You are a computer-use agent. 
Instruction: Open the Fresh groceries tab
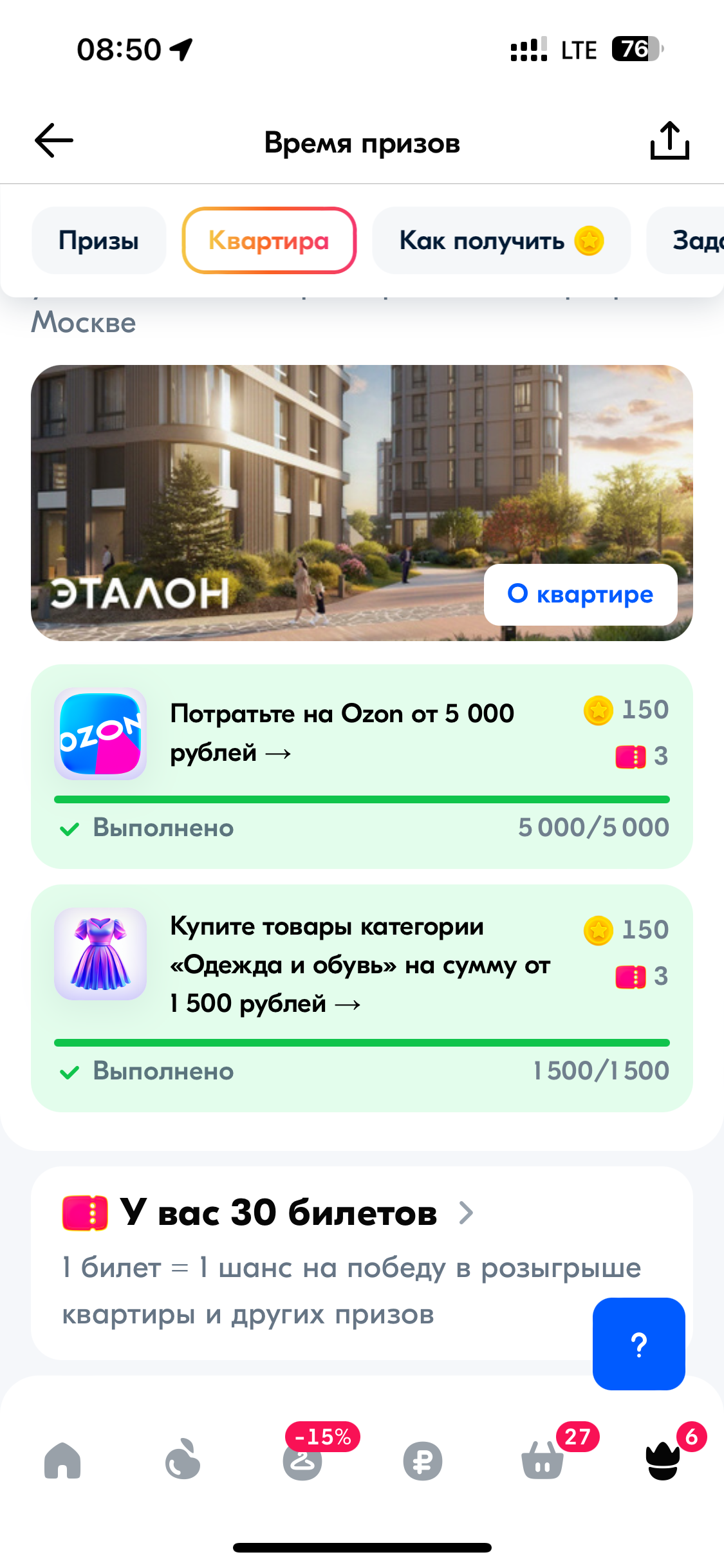pyautogui.click(x=183, y=1461)
